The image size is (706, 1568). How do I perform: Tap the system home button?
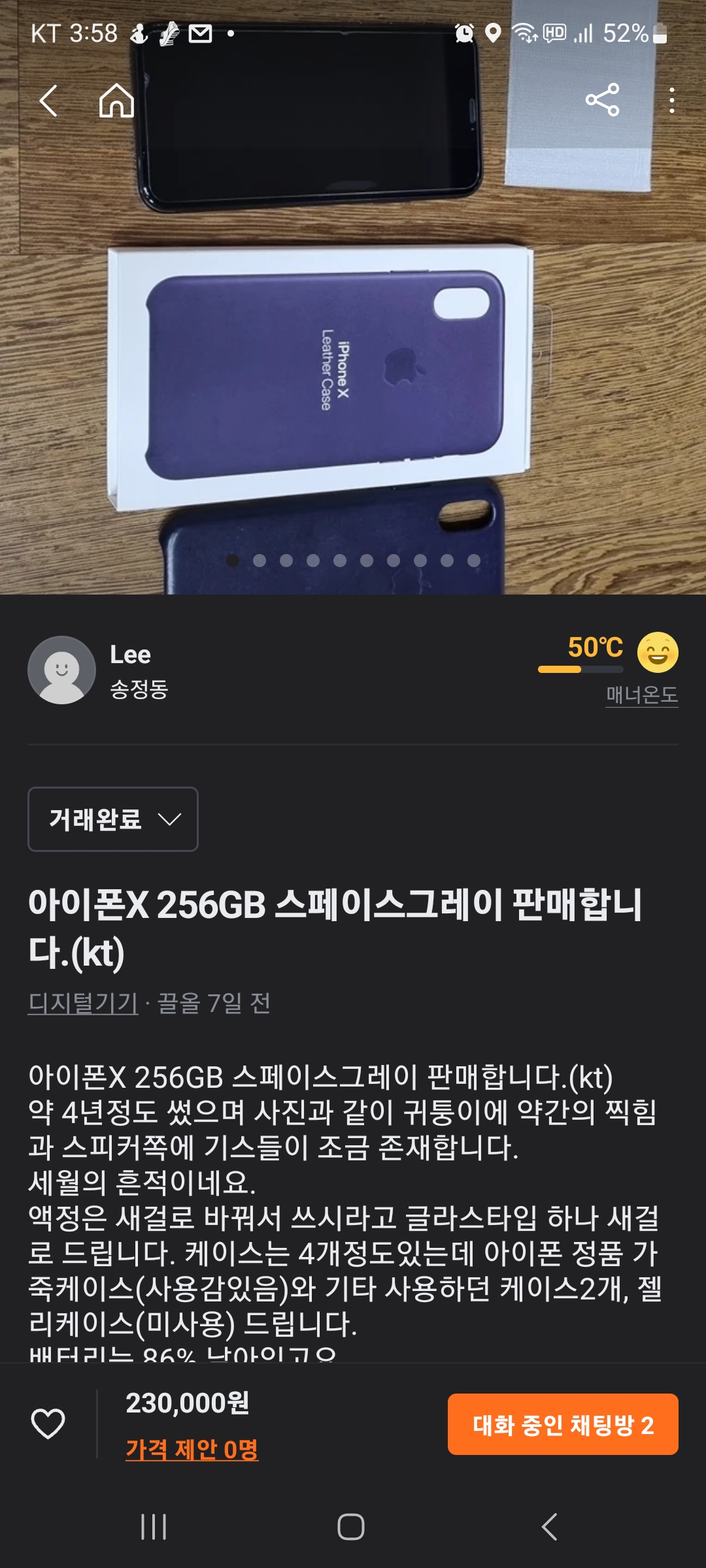coord(351,1527)
